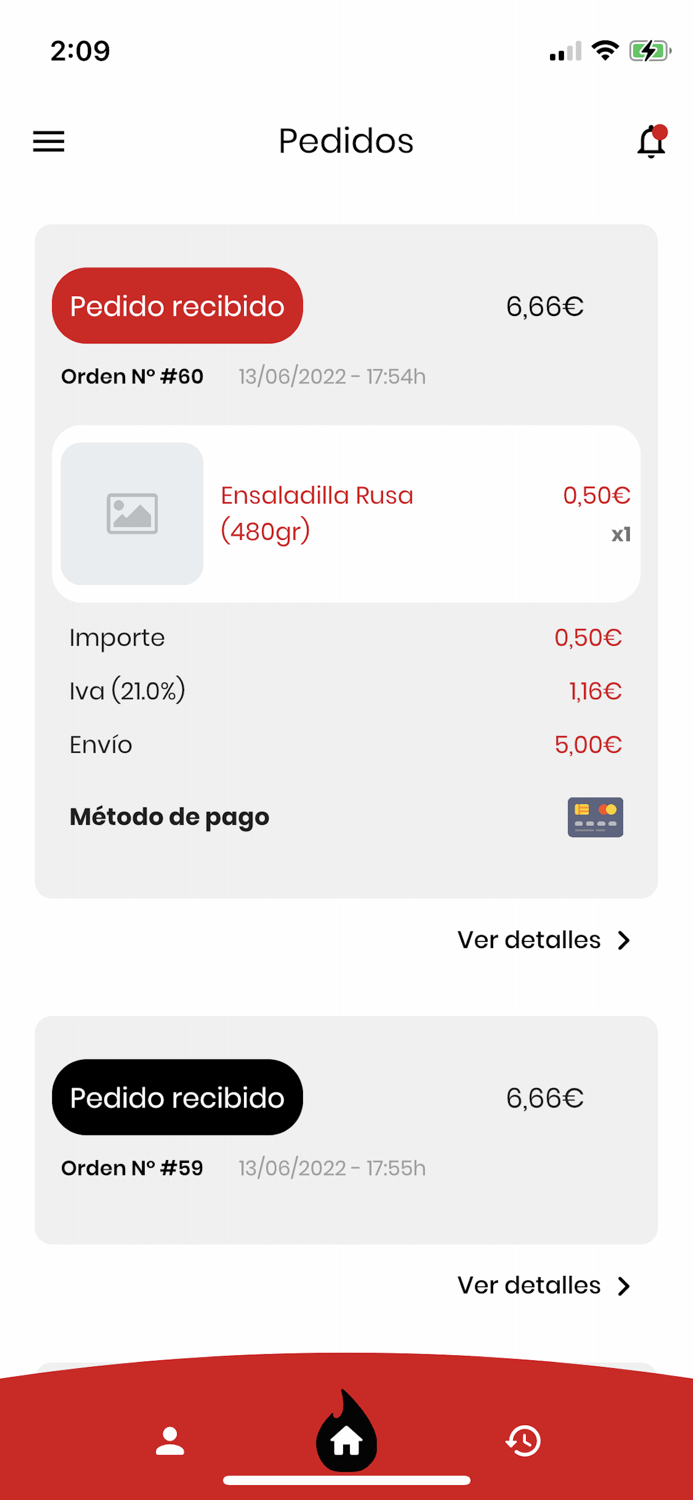
Task: Open the Ensaladilla Rusa product item
Action: (346, 514)
